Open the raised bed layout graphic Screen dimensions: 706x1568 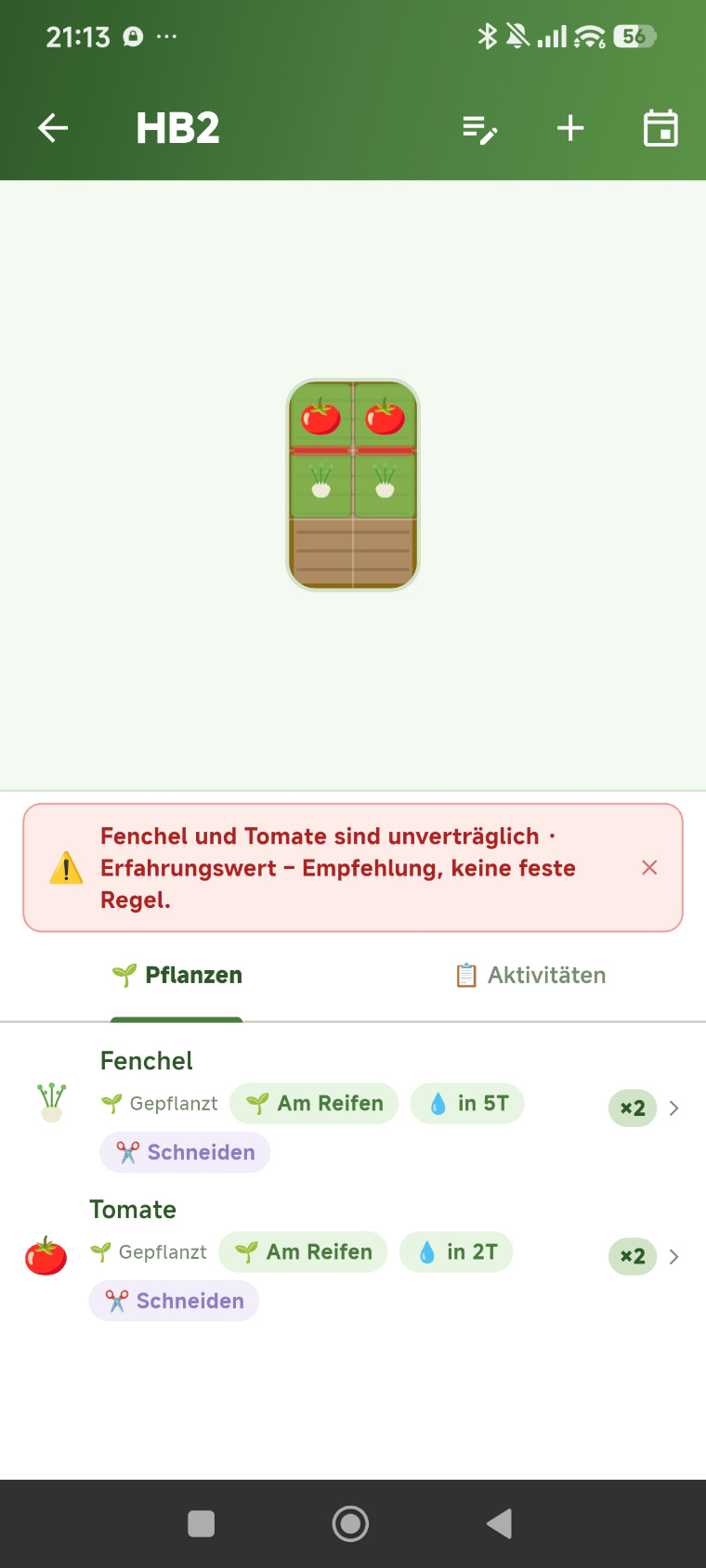click(x=353, y=485)
